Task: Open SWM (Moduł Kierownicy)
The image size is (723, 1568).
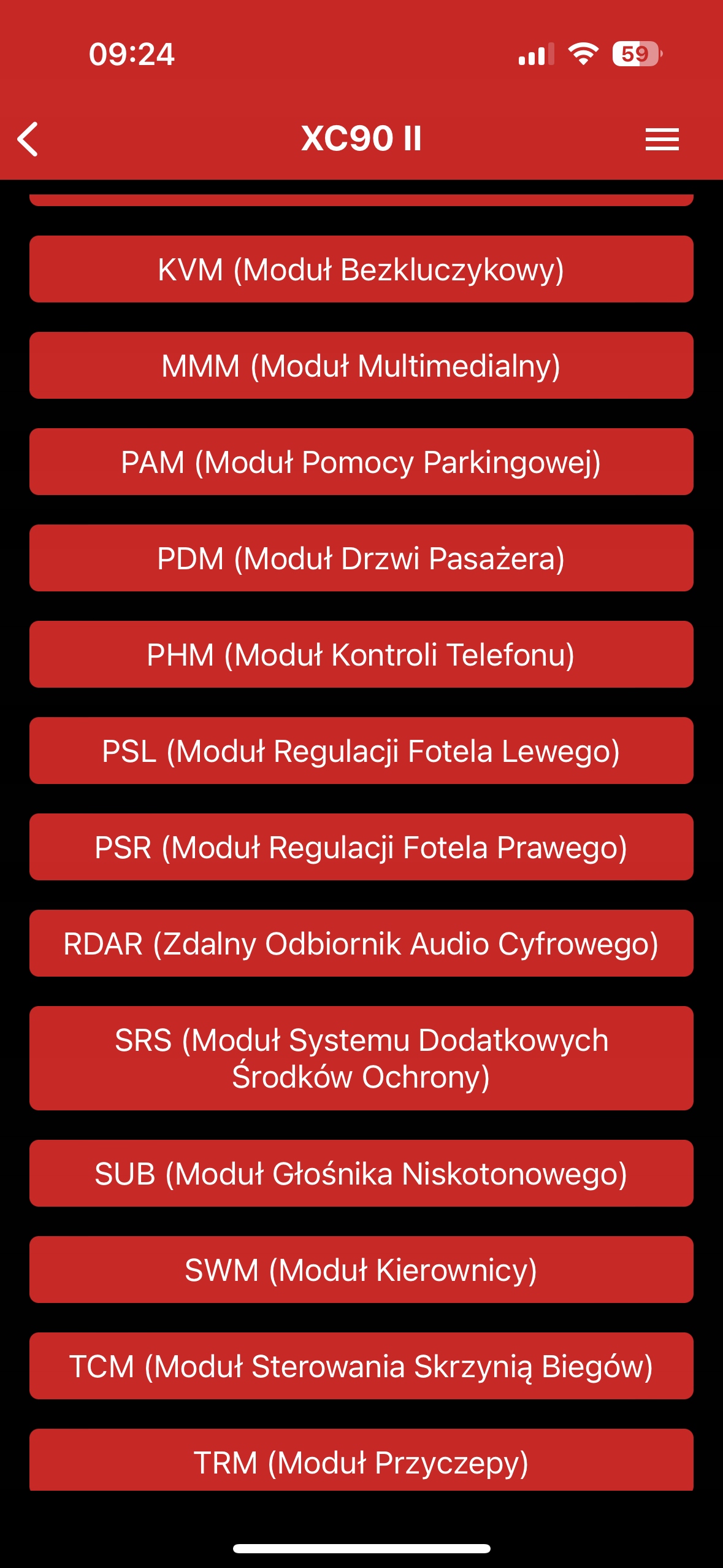Action: [x=361, y=1270]
